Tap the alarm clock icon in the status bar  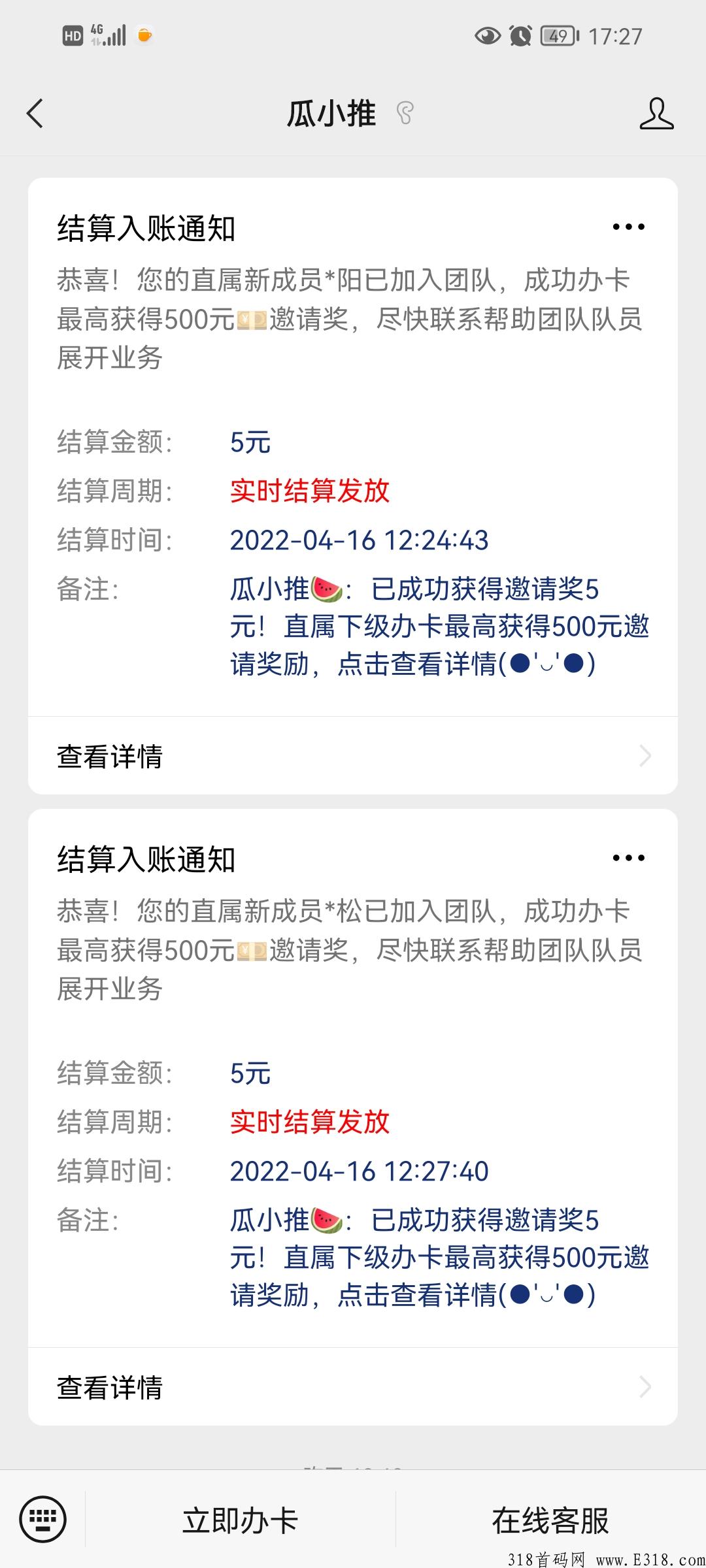coord(520,37)
